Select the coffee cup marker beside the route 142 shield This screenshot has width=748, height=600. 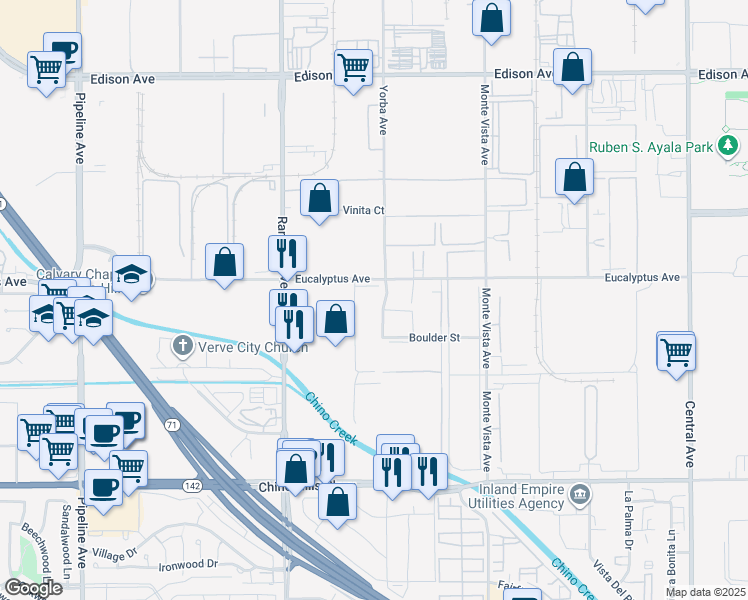click(104, 489)
